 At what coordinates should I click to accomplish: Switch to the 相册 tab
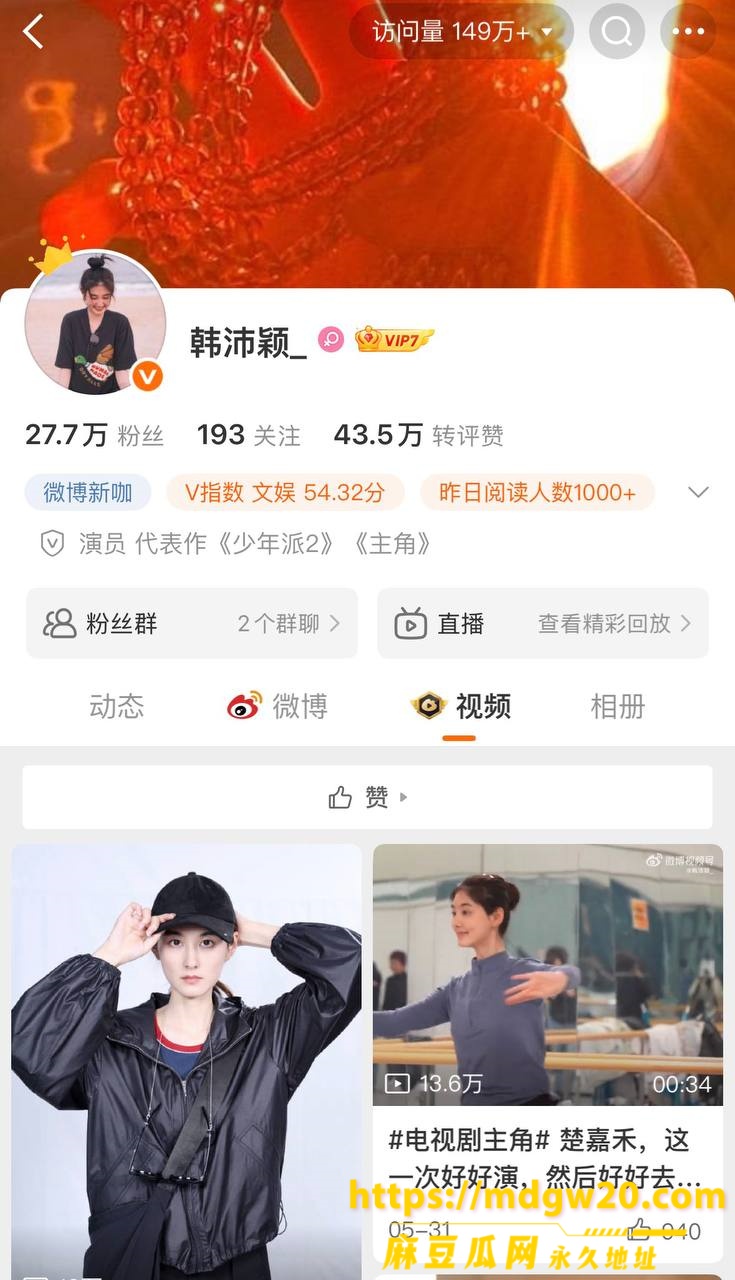[x=617, y=706]
